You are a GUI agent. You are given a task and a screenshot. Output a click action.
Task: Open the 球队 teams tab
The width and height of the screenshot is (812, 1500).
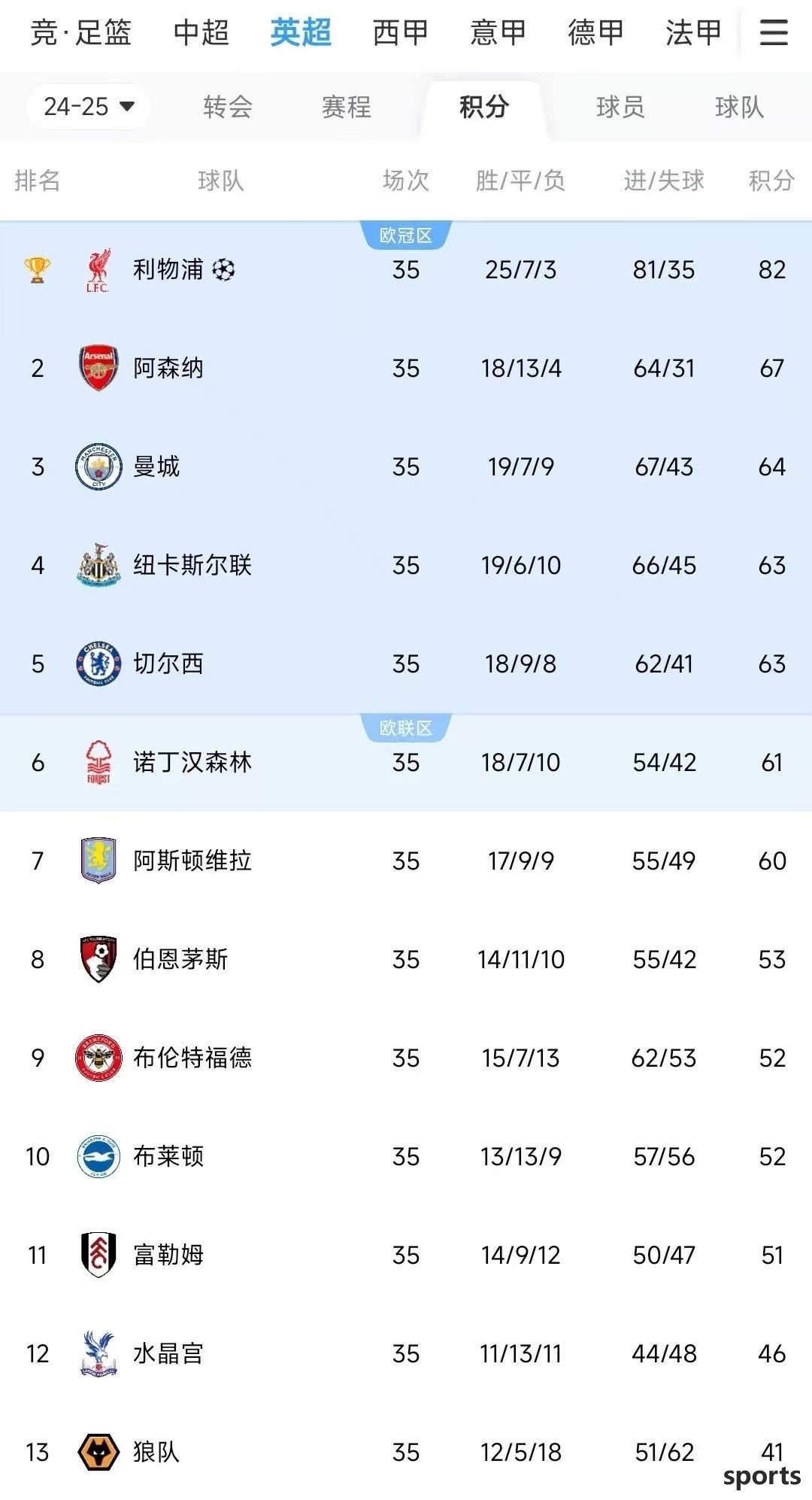[739, 107]
